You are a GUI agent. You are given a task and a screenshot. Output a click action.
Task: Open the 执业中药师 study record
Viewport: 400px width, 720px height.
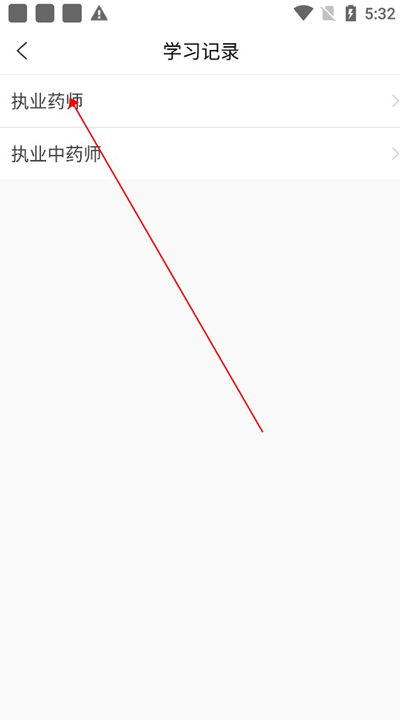click(x=200, y=154)
